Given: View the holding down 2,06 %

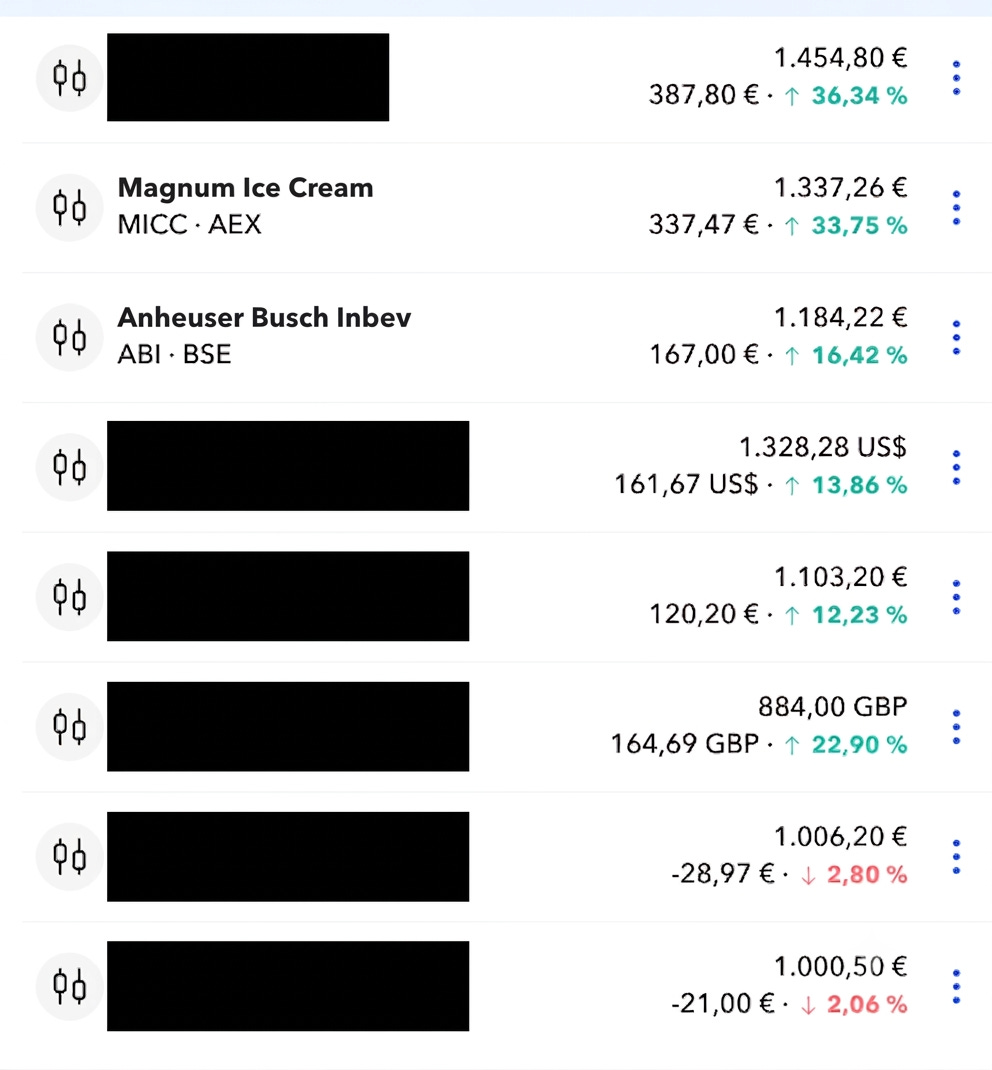Looking at the screenshot, I should [506, 987].
